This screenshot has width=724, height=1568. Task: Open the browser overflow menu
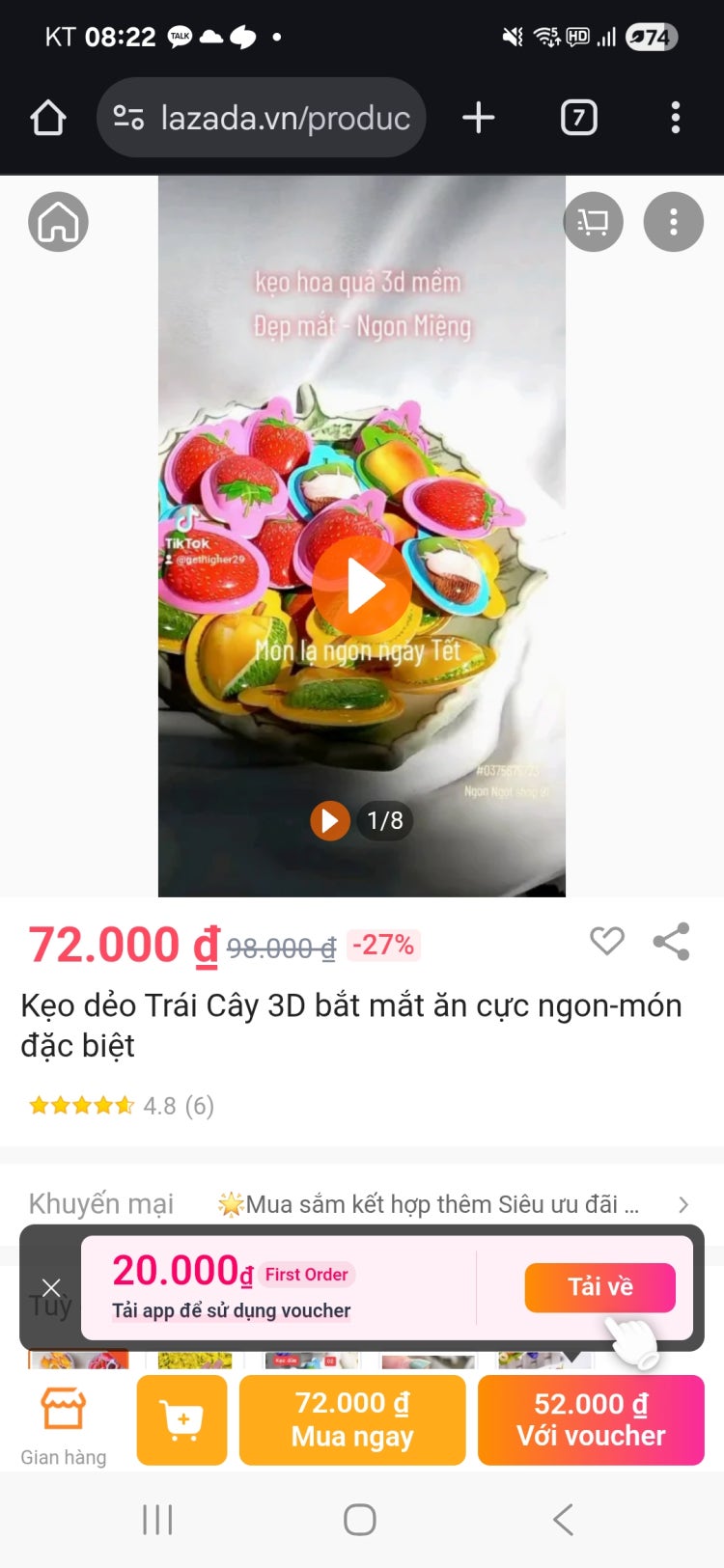pyautogui.click(x=675, y=118)
